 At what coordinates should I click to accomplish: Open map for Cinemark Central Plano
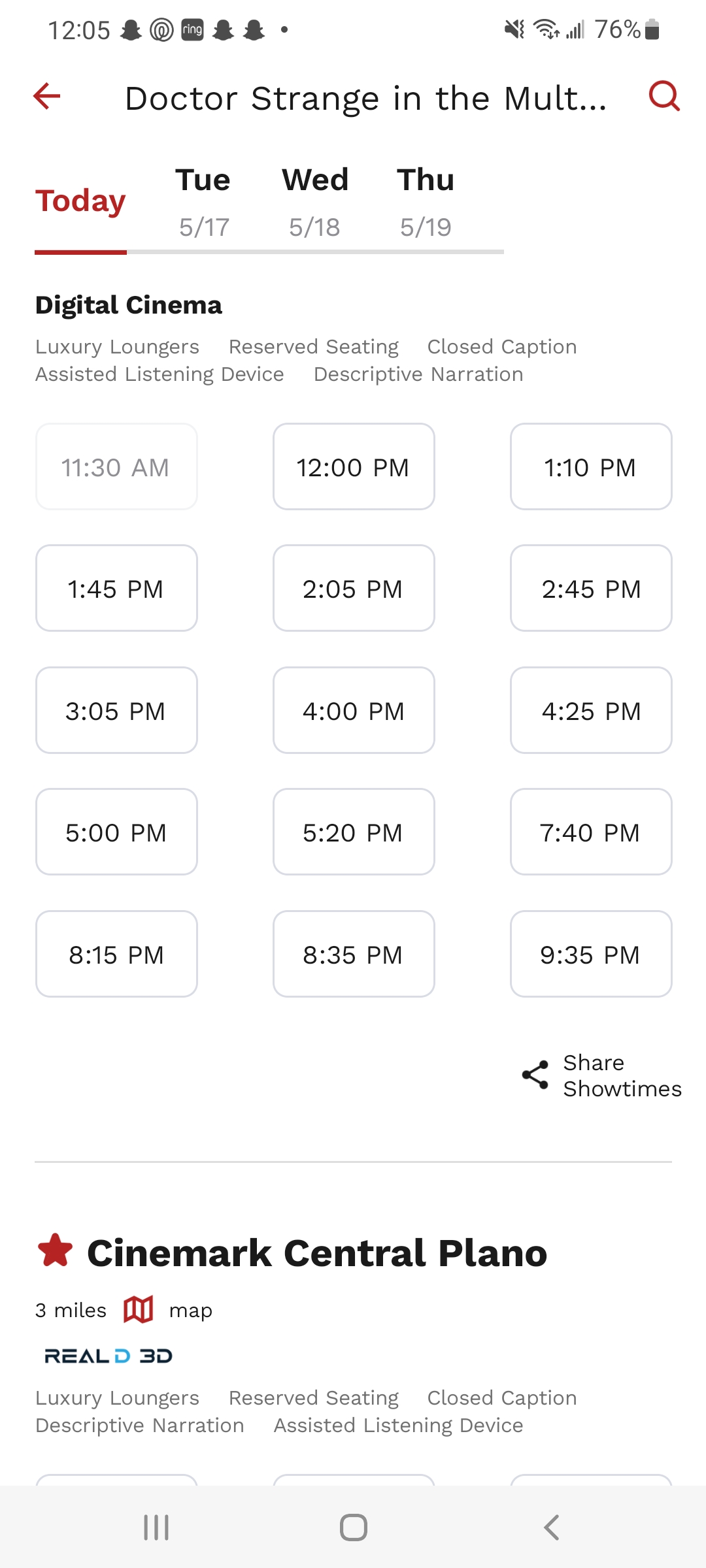tap(169, 1310)
